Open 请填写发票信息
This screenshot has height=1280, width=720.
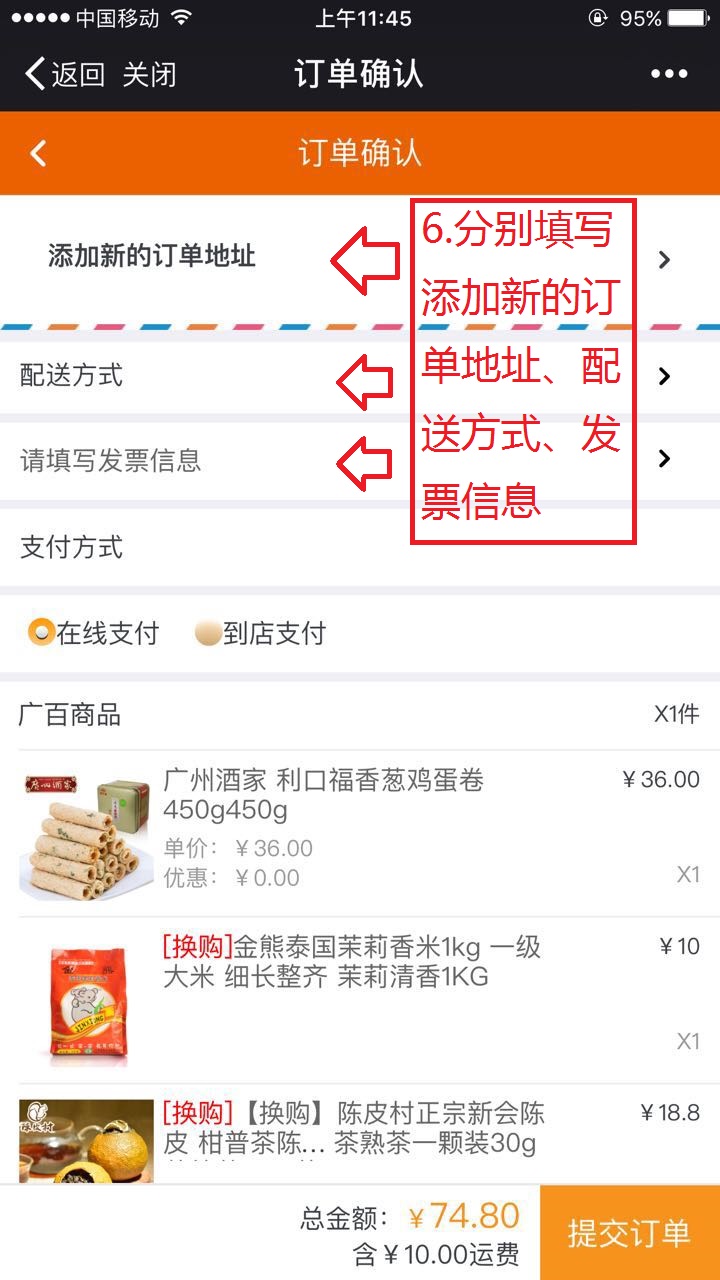pyautogui.click(x=111, y=460)
